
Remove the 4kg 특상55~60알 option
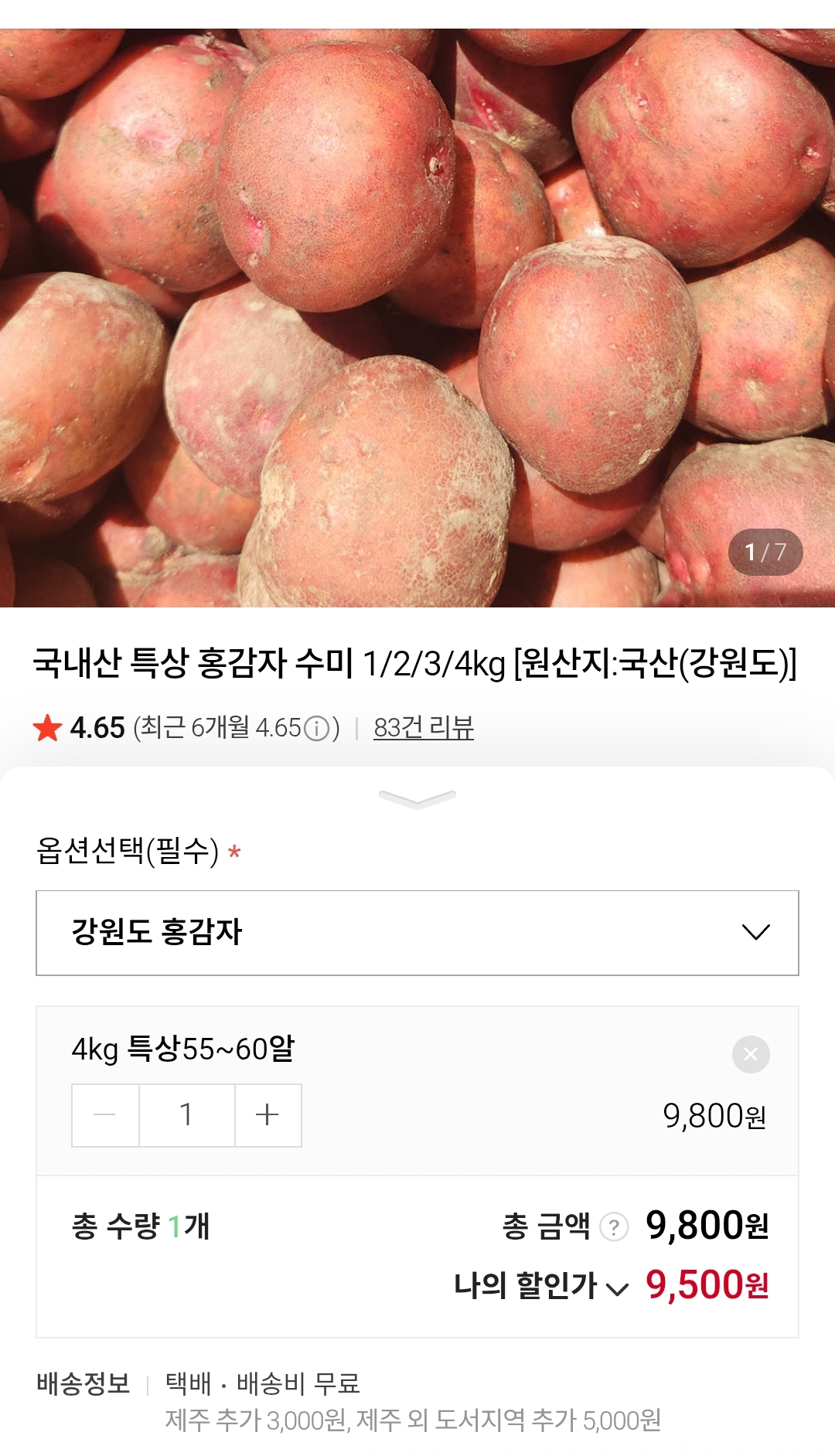(750, 1054)
